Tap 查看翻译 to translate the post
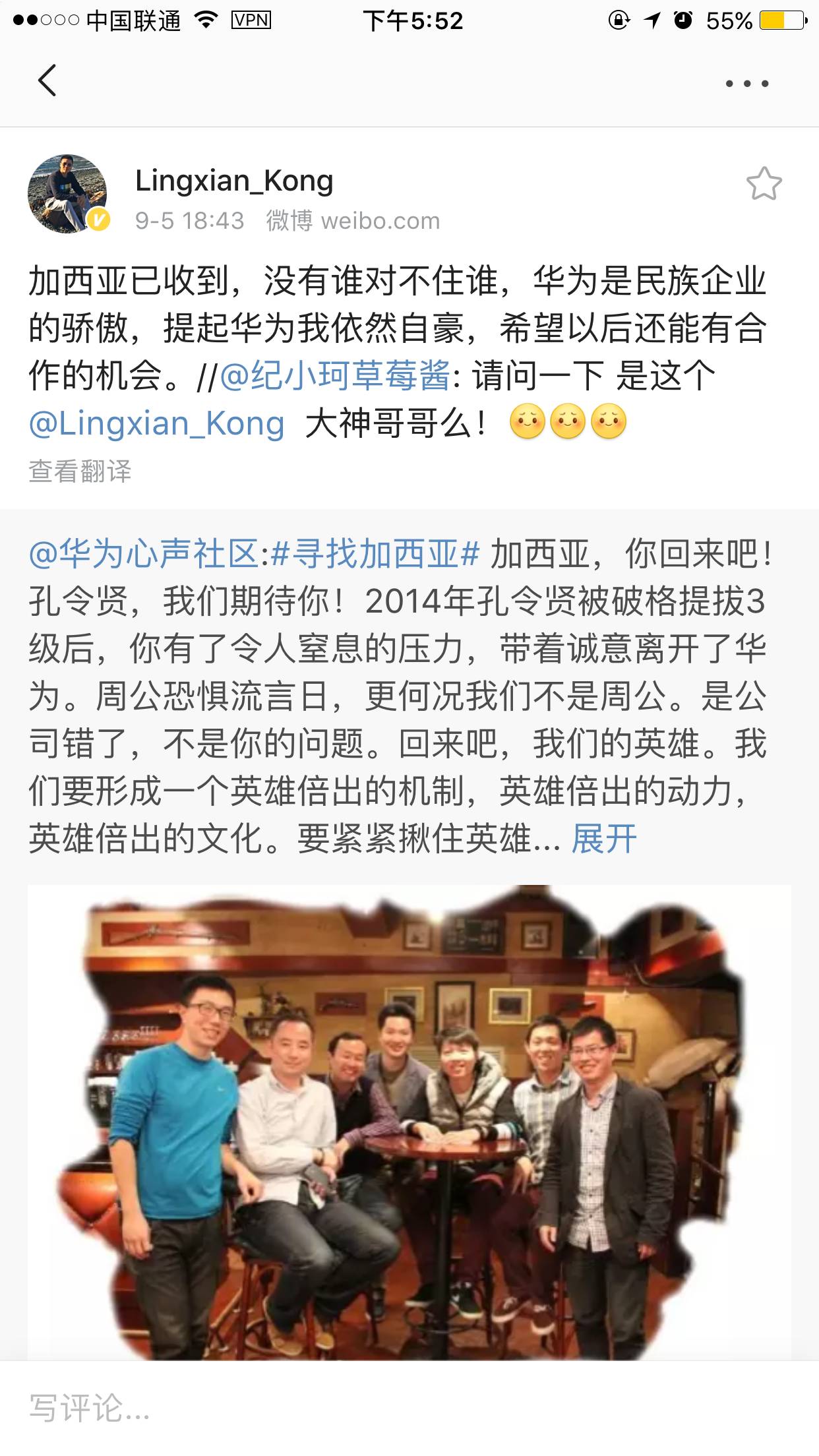 pyautogui.click(x=80, y=471)
